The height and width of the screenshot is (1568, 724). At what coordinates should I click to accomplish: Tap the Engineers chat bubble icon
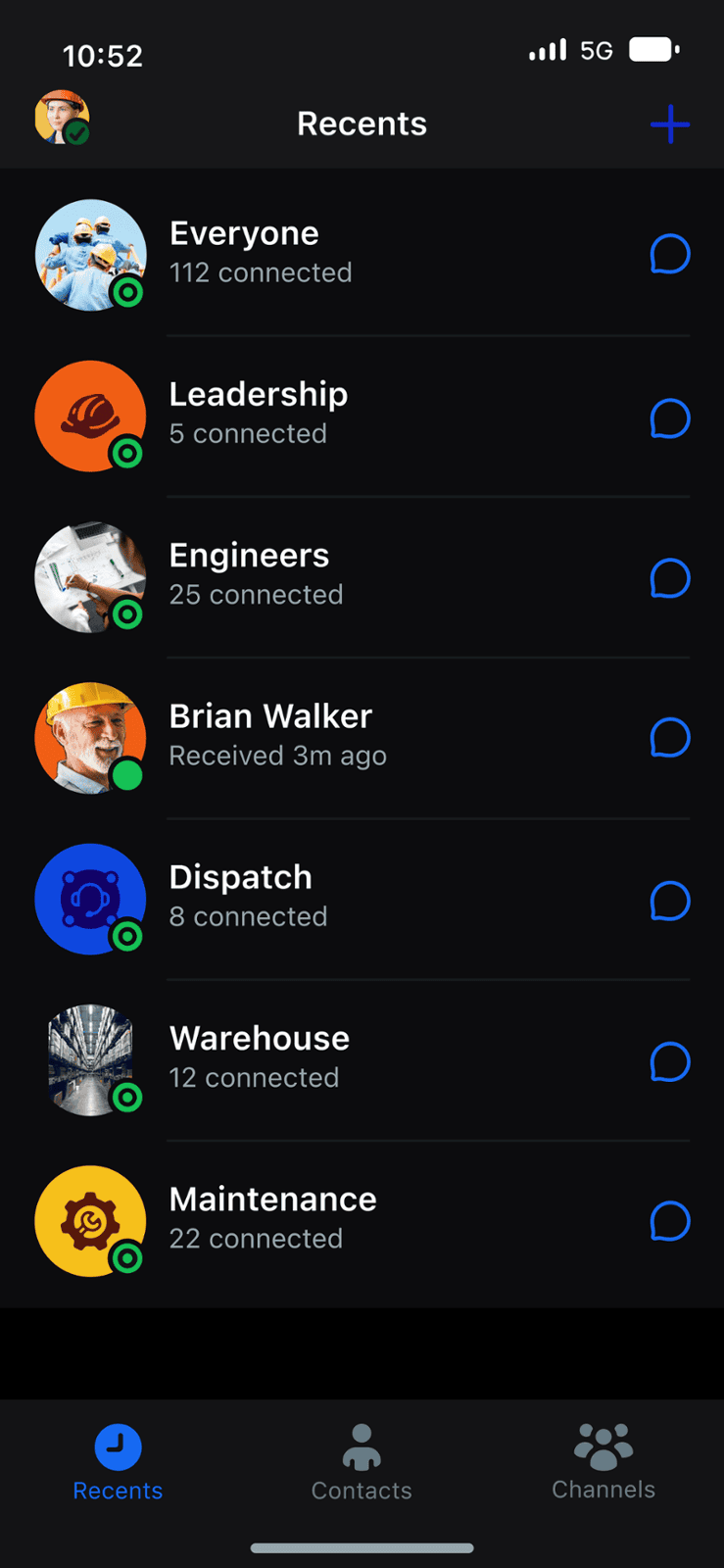[670, 578]
